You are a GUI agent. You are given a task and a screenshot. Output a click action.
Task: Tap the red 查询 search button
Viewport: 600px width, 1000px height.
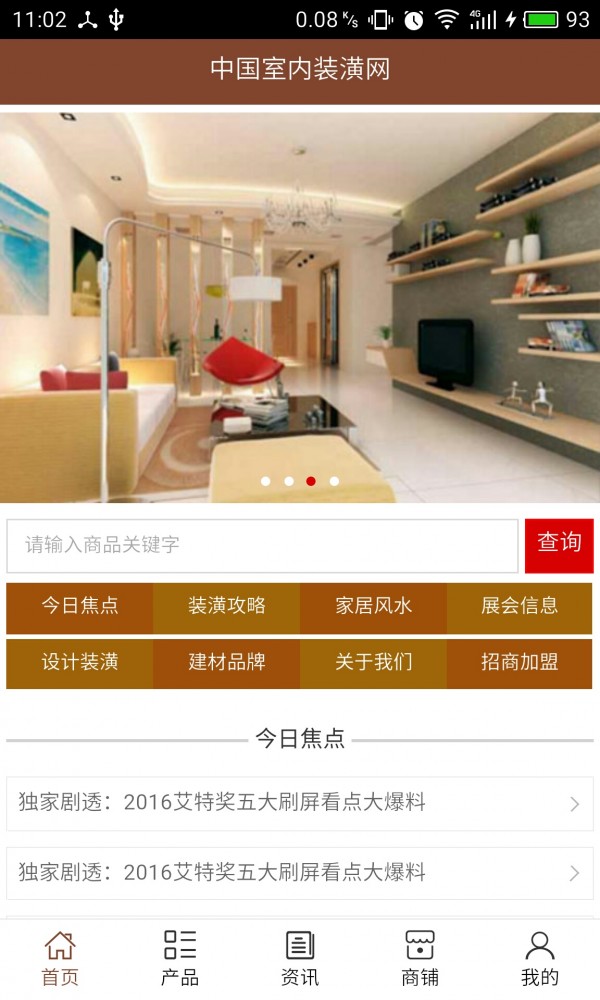coord(559,545)
